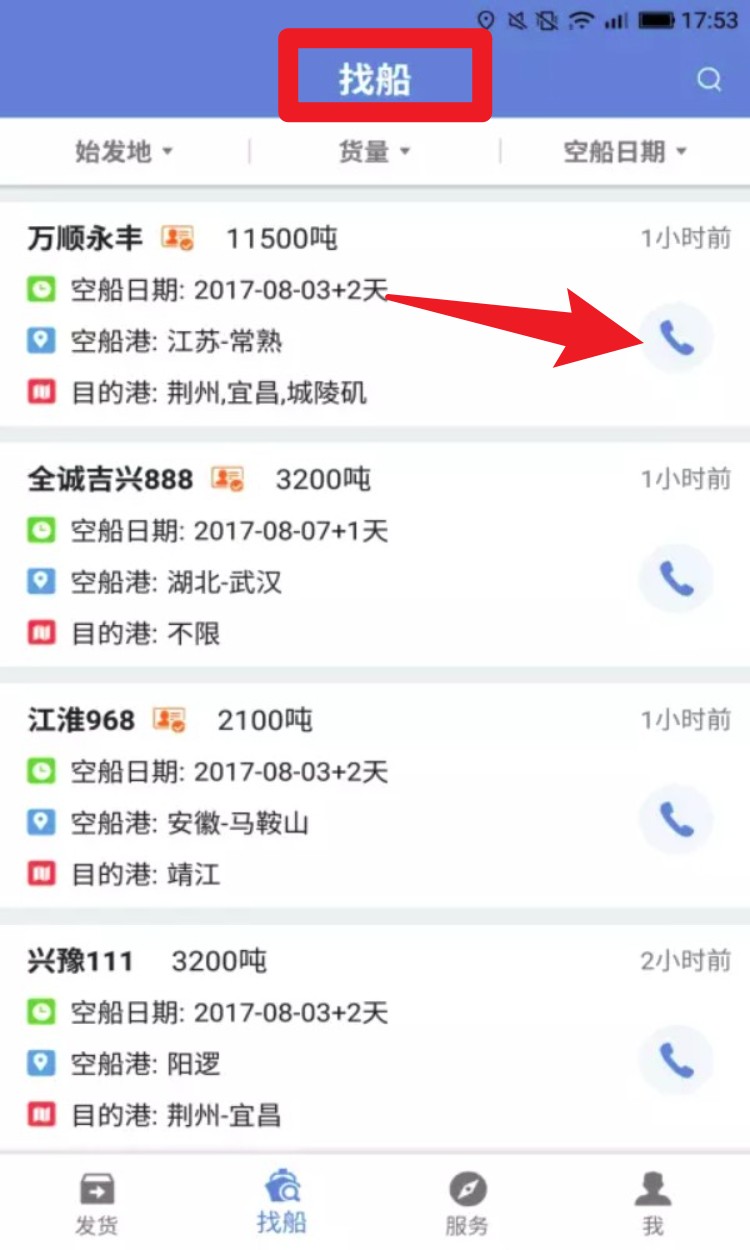750x1250 pixels.
Task: Open the search icon in the top bar
Action: click(x=709, y=81)
